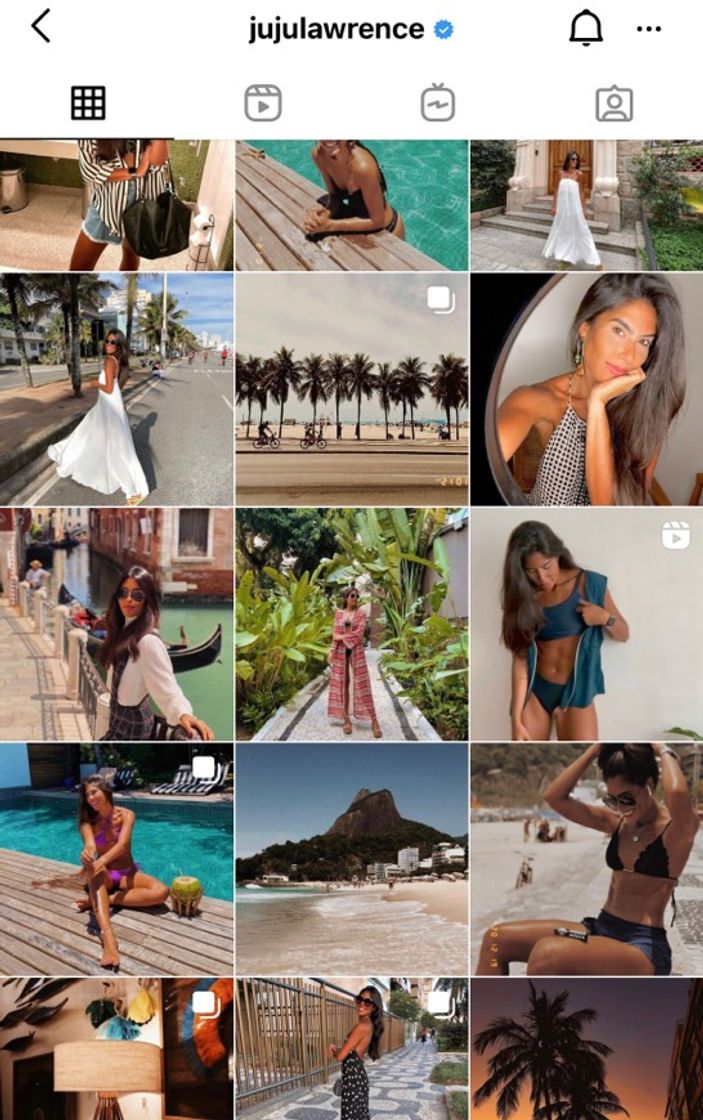Open the white dress doorway steps post
Screen dimensions: 703x1120
[587, 205]
